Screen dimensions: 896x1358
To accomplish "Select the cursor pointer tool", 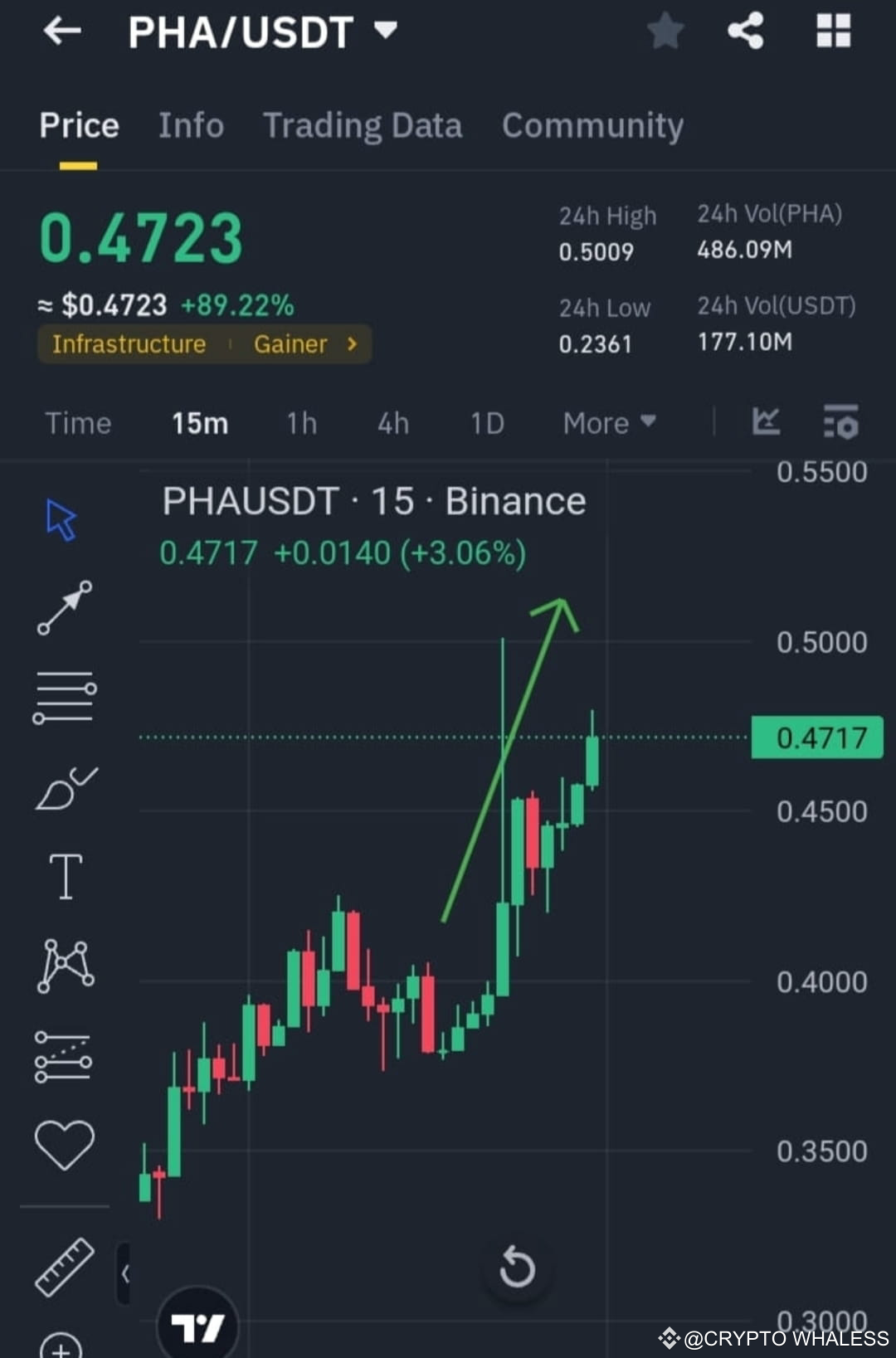I will 60,518.
